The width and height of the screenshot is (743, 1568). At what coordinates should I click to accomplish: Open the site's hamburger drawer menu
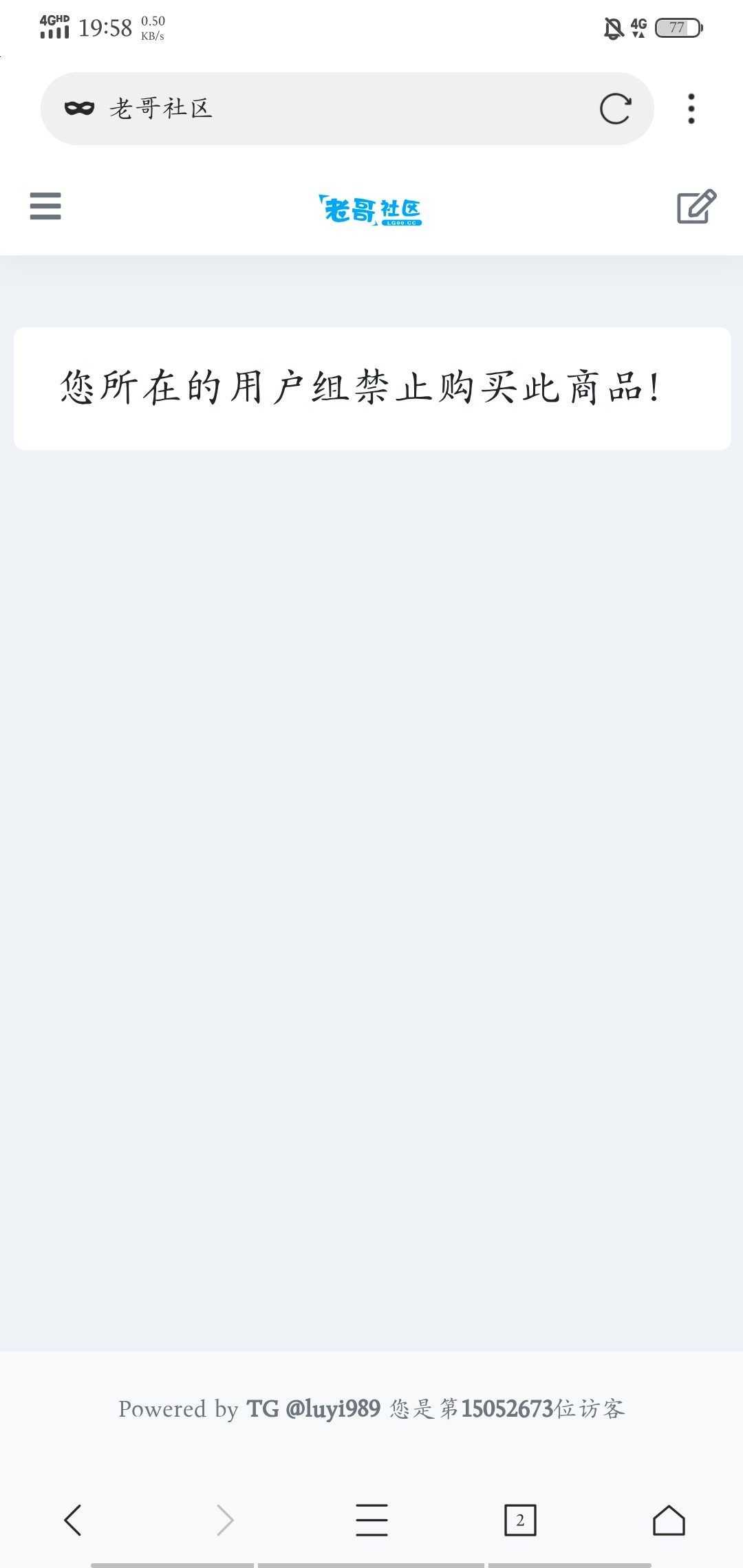point(45,206)
